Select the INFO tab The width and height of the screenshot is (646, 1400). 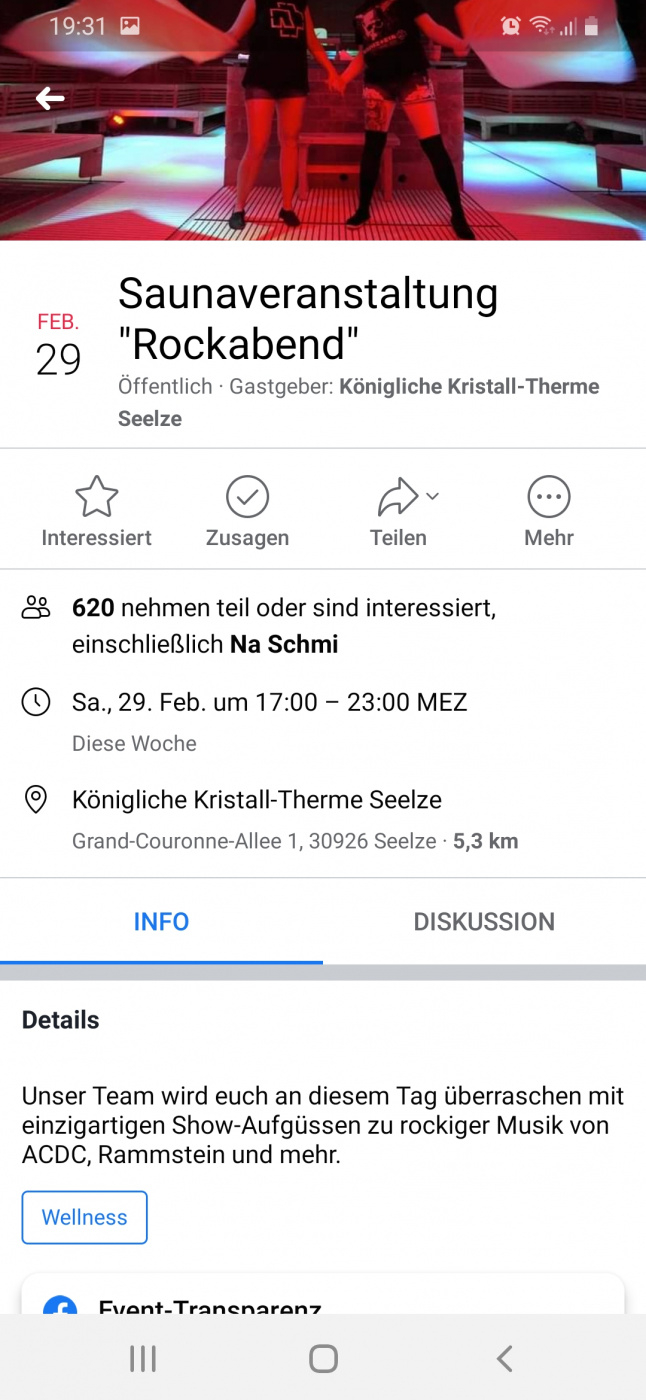[161, 922]
